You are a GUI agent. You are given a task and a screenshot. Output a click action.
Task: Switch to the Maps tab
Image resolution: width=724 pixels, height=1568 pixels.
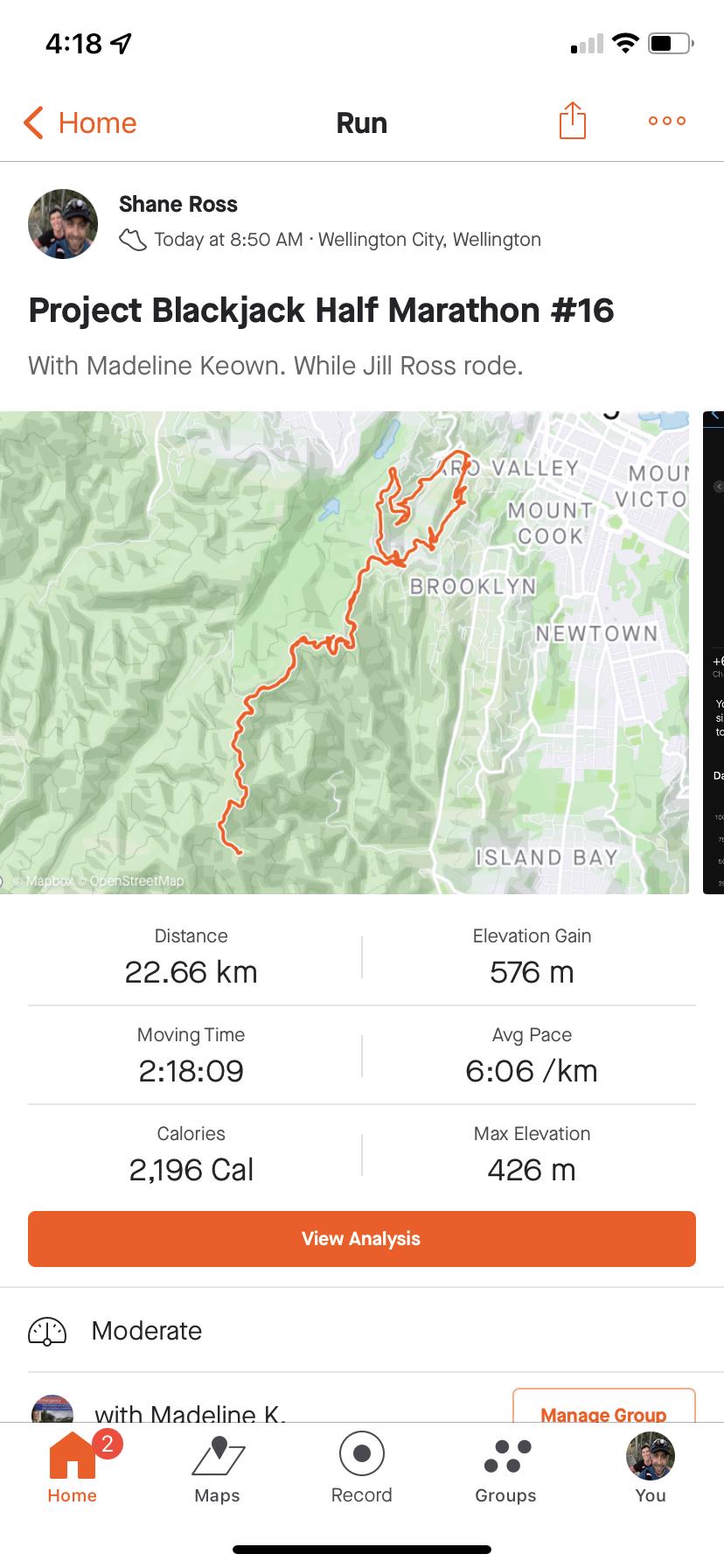point(217,1469)
